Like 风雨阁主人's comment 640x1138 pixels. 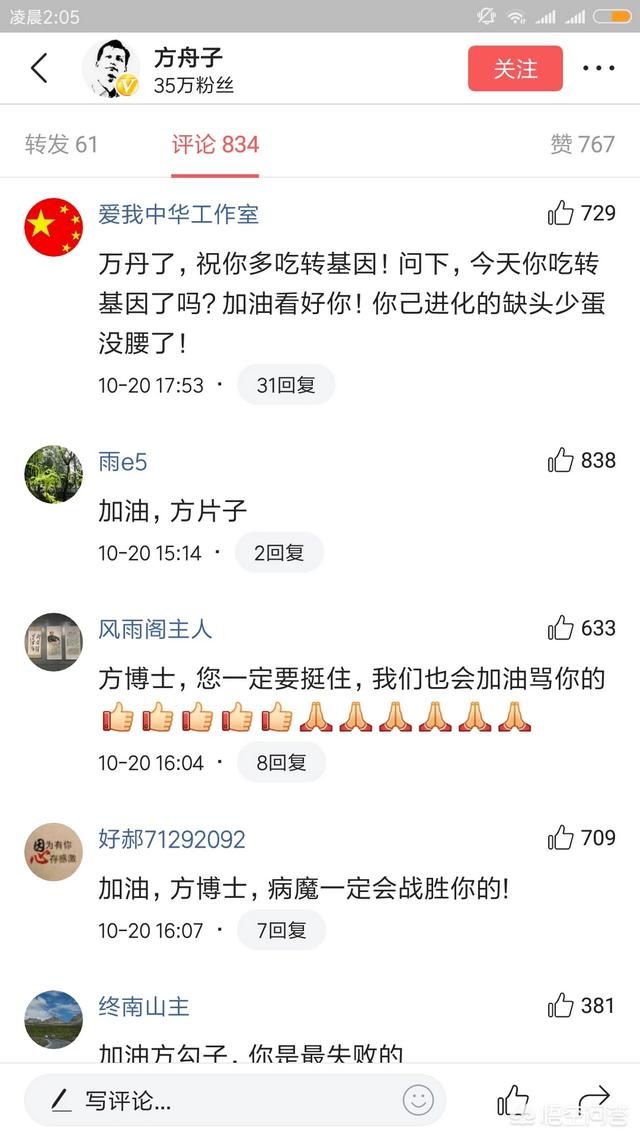pos(561,628)
